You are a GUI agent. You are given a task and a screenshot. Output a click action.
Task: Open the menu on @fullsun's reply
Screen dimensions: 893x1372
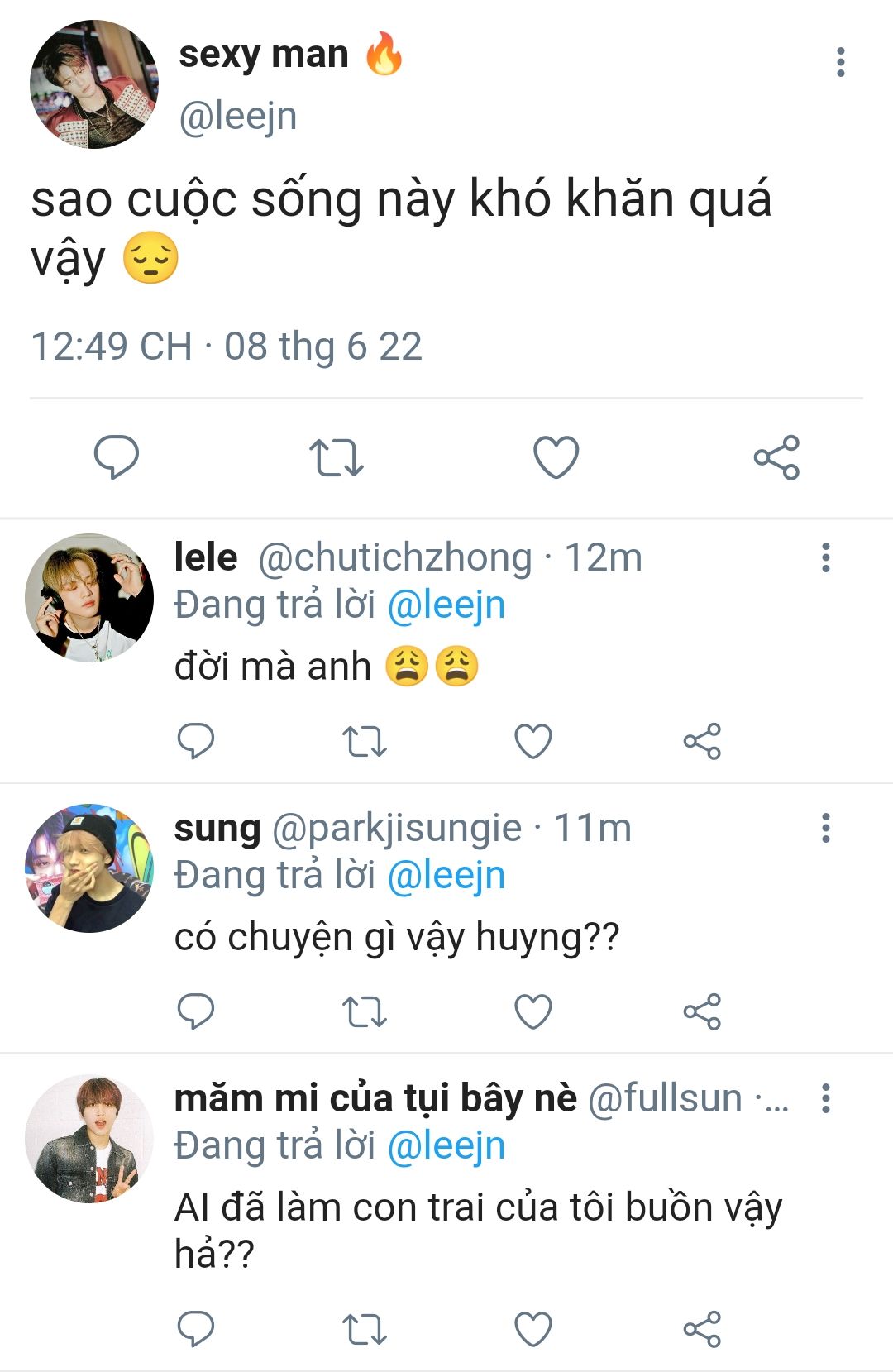click(x=825, y=1098)
